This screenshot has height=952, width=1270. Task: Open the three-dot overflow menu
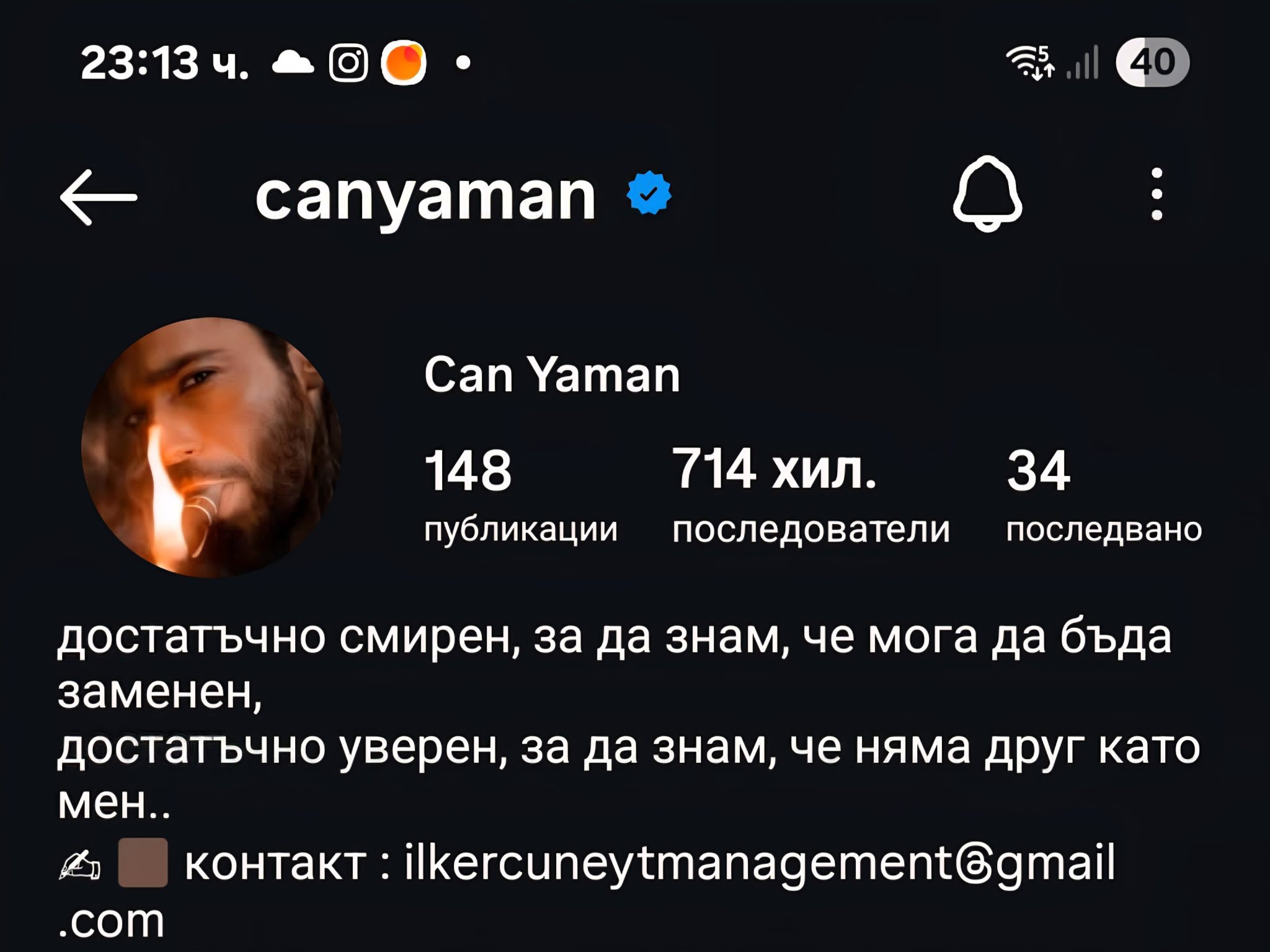point(1157,194)
